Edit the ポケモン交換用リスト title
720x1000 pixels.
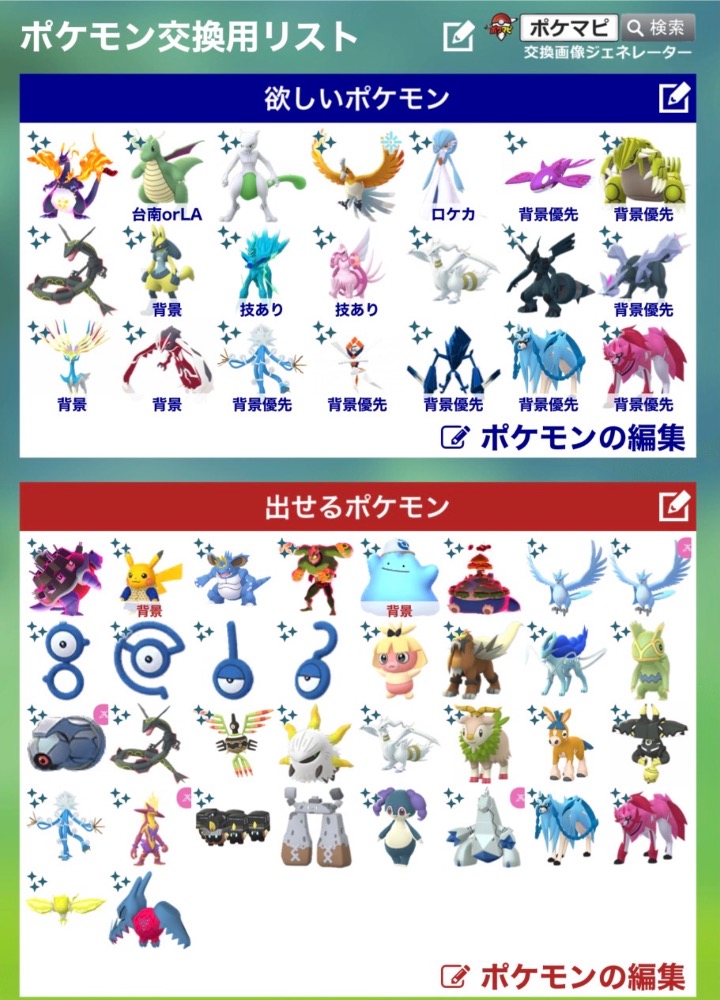pos(458,37)
